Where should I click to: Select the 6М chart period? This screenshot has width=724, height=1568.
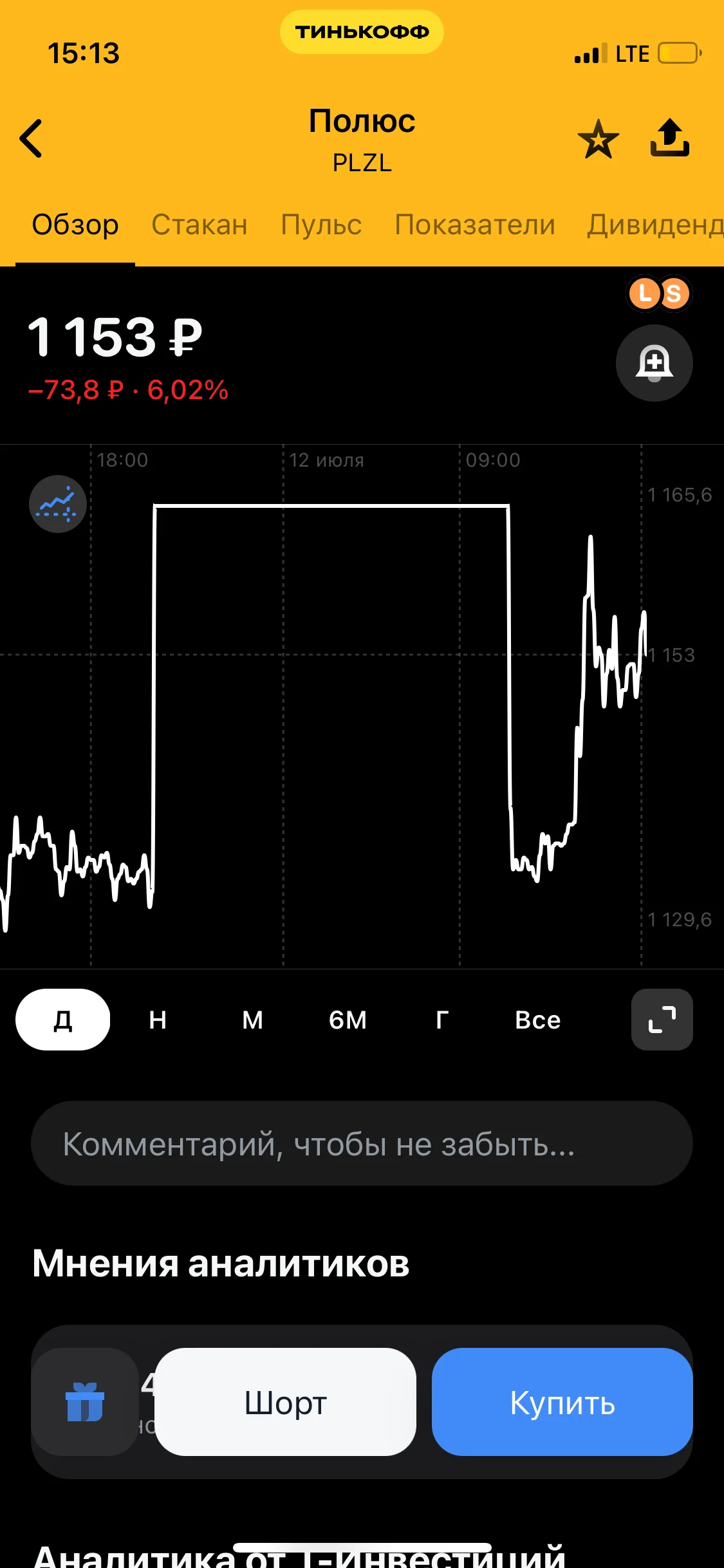(348, 1020)
